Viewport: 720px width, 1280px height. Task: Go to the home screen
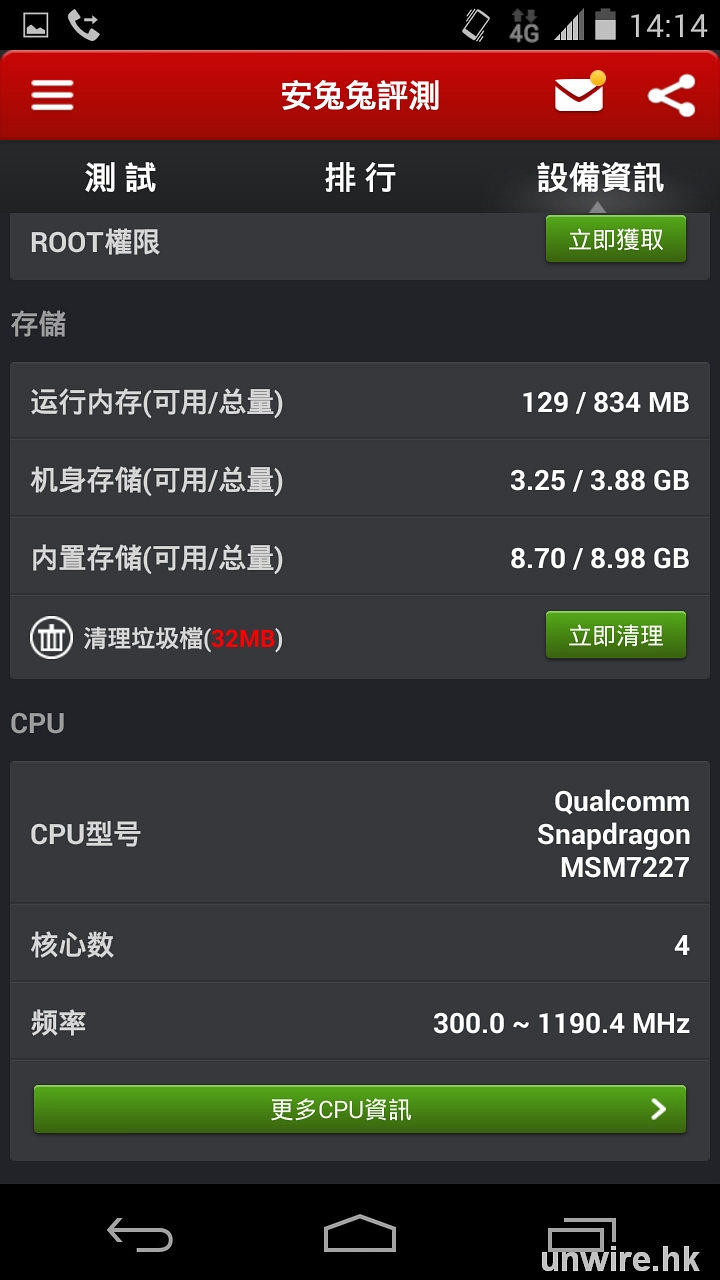pos(360,1235)
